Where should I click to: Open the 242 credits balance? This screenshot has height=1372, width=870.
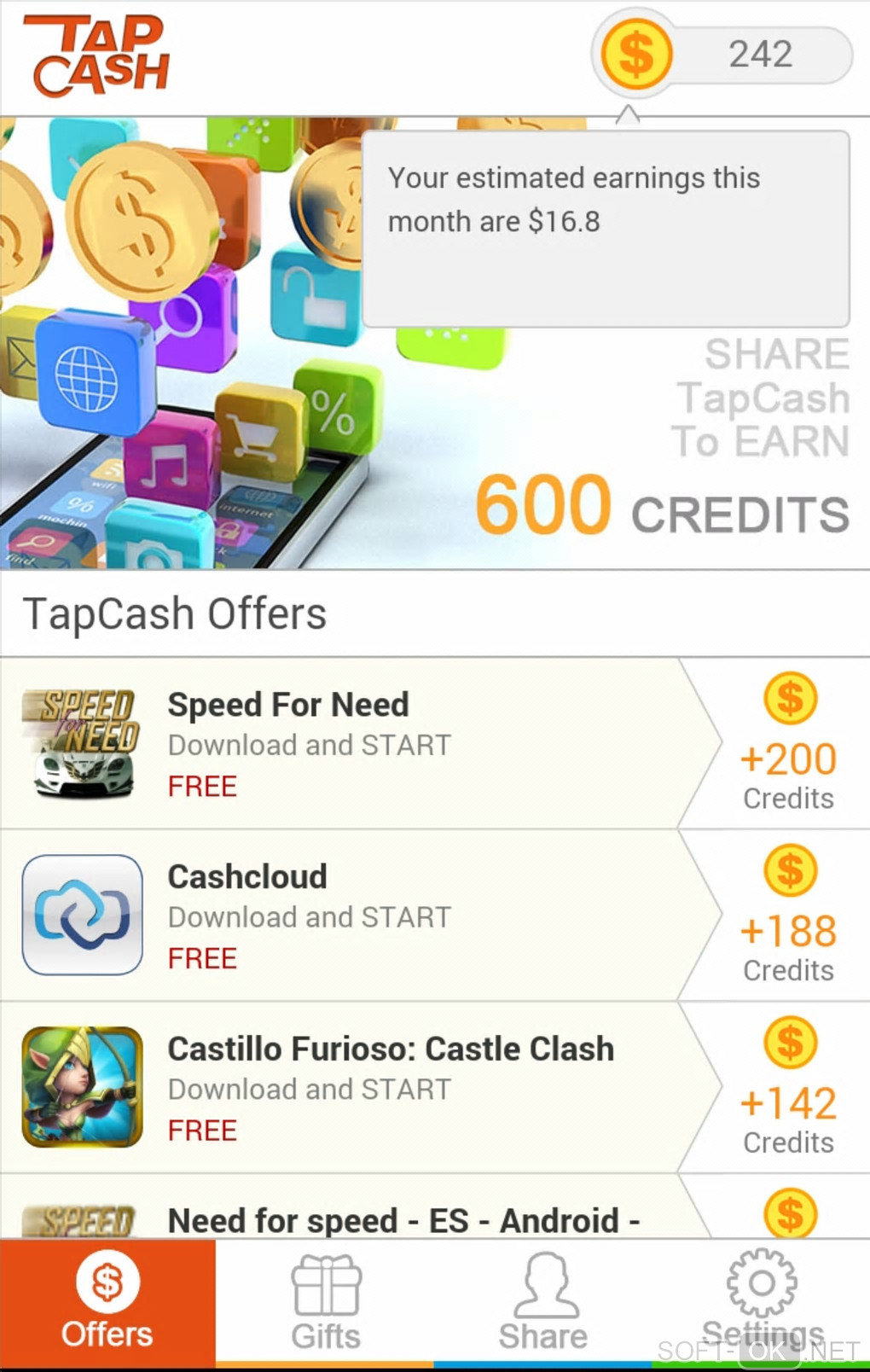point(723,55)
